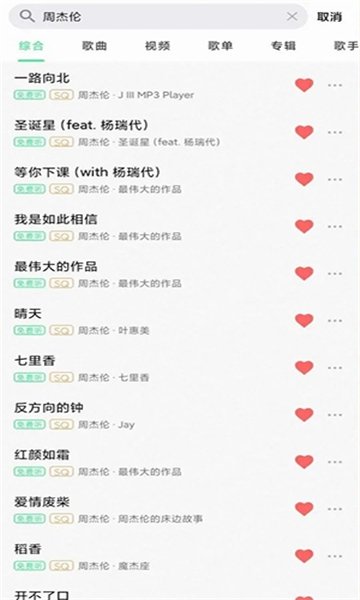Switch to the 视频 tab
The image size is (360, 600).
pos(157,46)
